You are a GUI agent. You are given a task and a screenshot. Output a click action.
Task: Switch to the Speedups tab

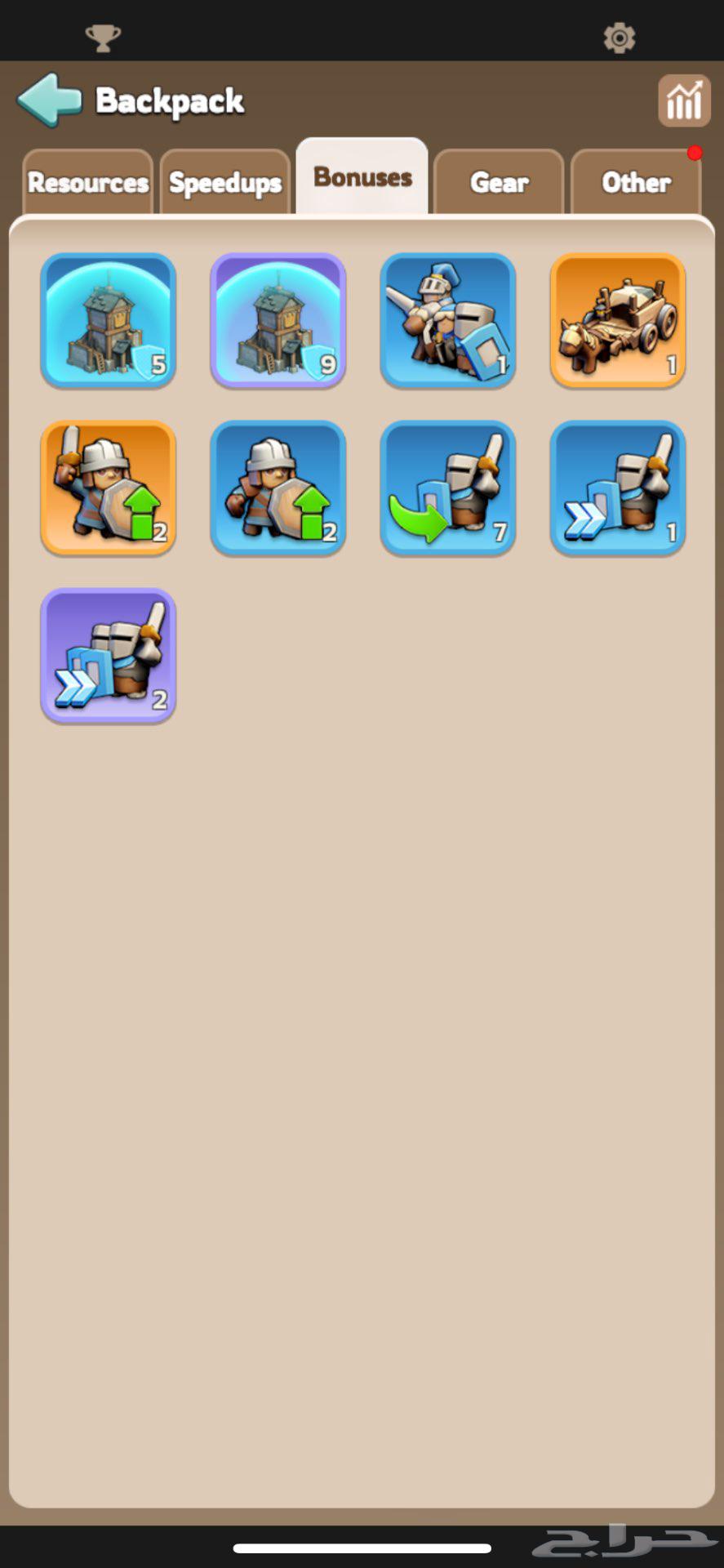pos(225,182)
